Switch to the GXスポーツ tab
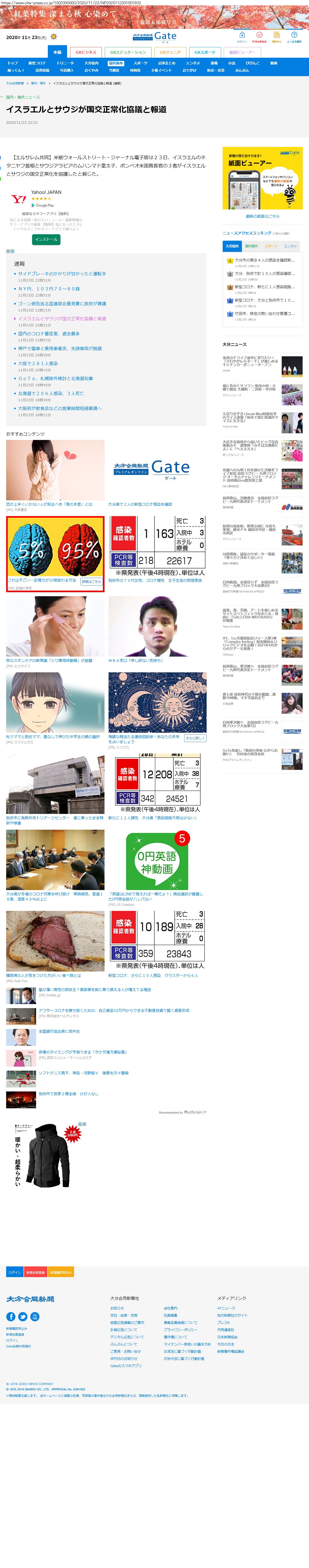Image resolution: width=309 pixels, height=1568 pixels. [205, 52]
